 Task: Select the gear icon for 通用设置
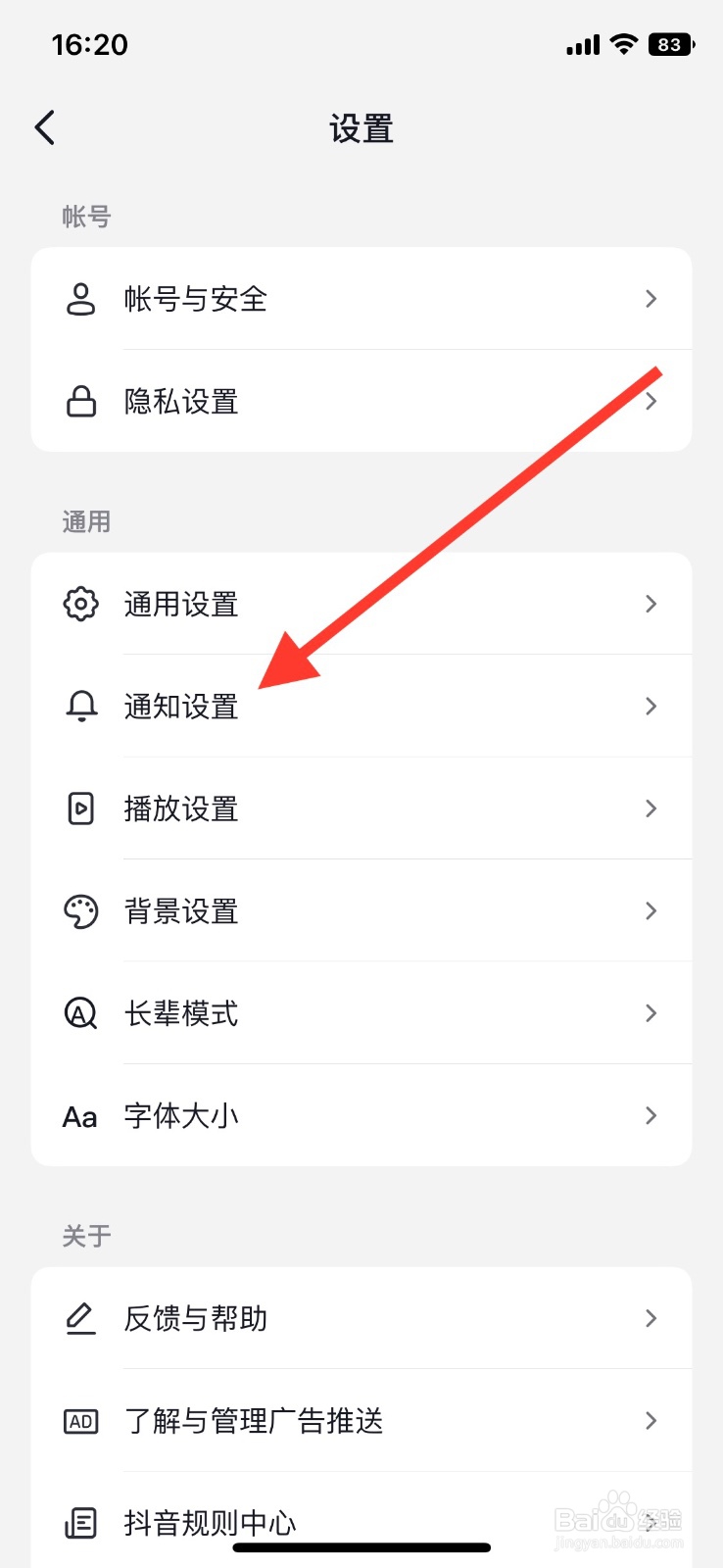point(81,604)
